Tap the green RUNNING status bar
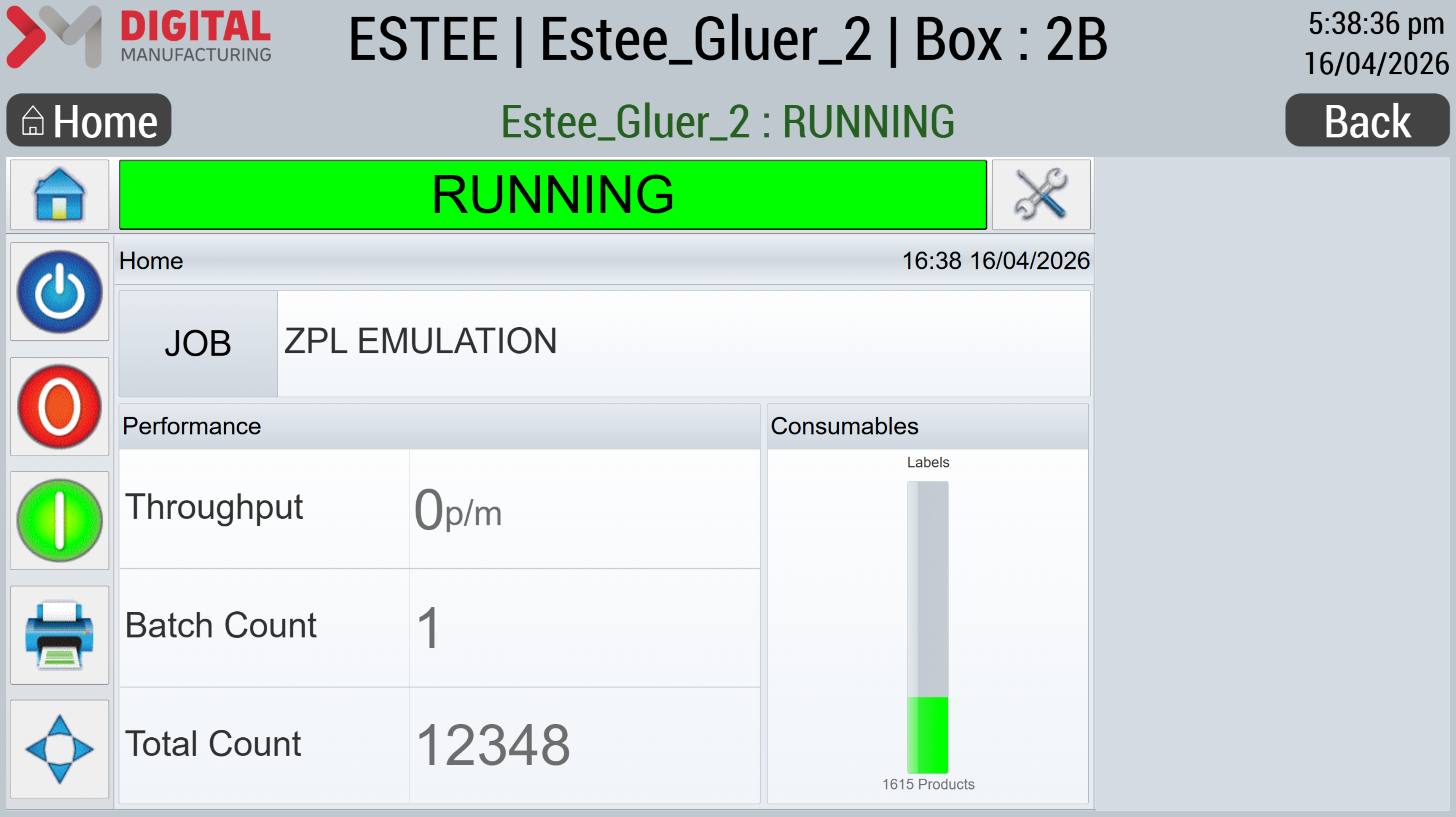This screenshot has height=817, width=1456. point(552,194)
